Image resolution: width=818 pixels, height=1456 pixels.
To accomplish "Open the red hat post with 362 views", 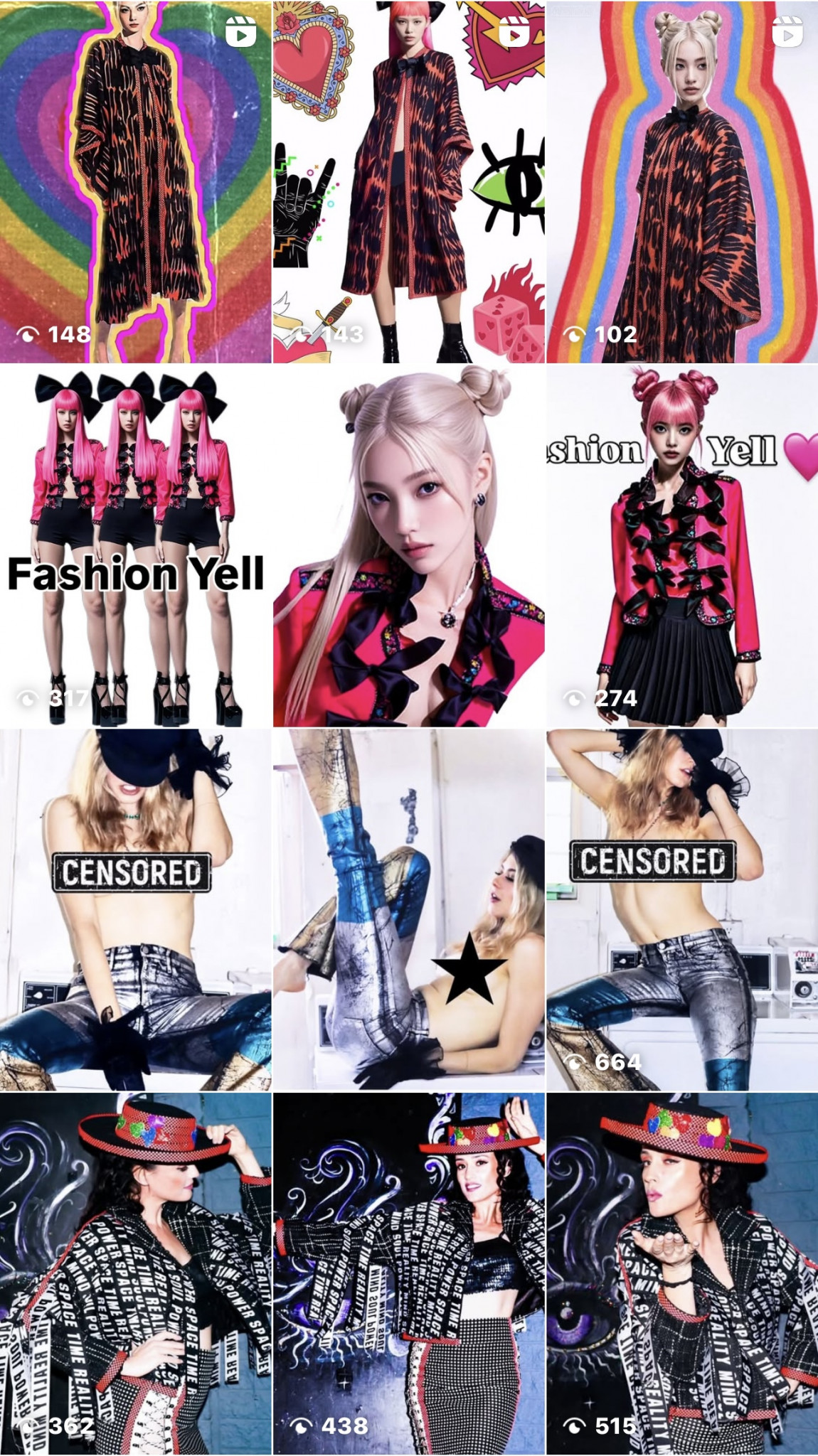I will [x=135, y=1274].
